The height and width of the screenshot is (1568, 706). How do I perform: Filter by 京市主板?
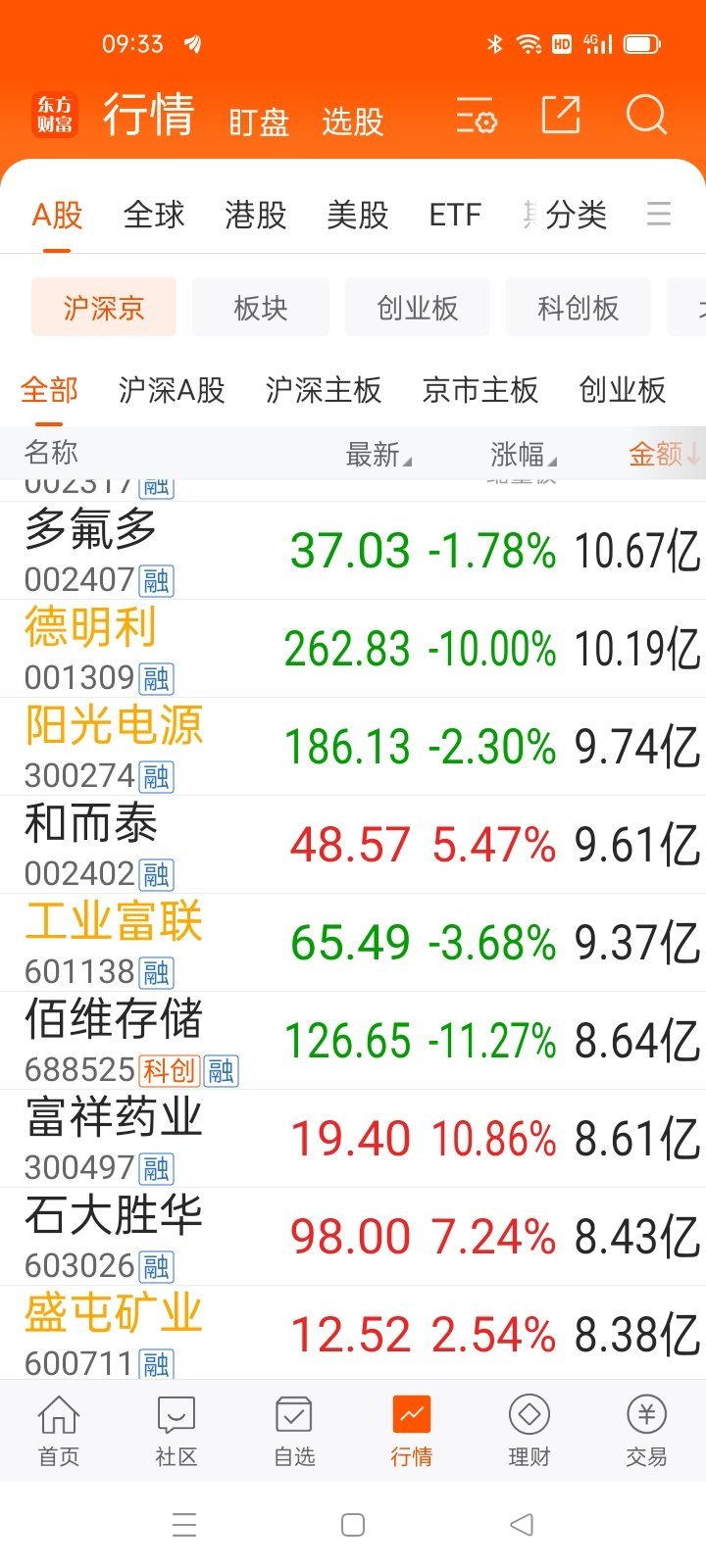point(480,390)
